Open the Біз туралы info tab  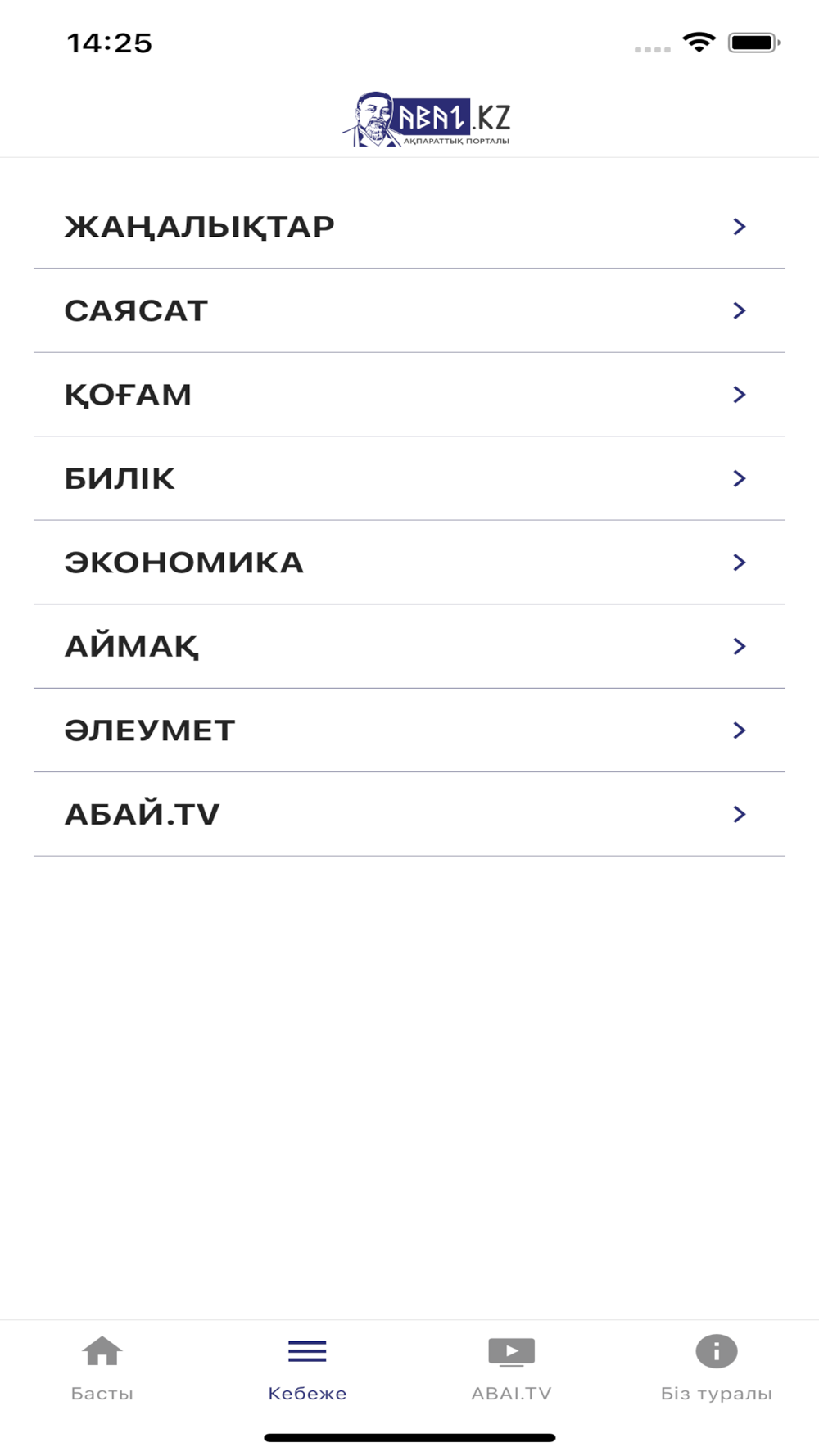[717, 1368]
